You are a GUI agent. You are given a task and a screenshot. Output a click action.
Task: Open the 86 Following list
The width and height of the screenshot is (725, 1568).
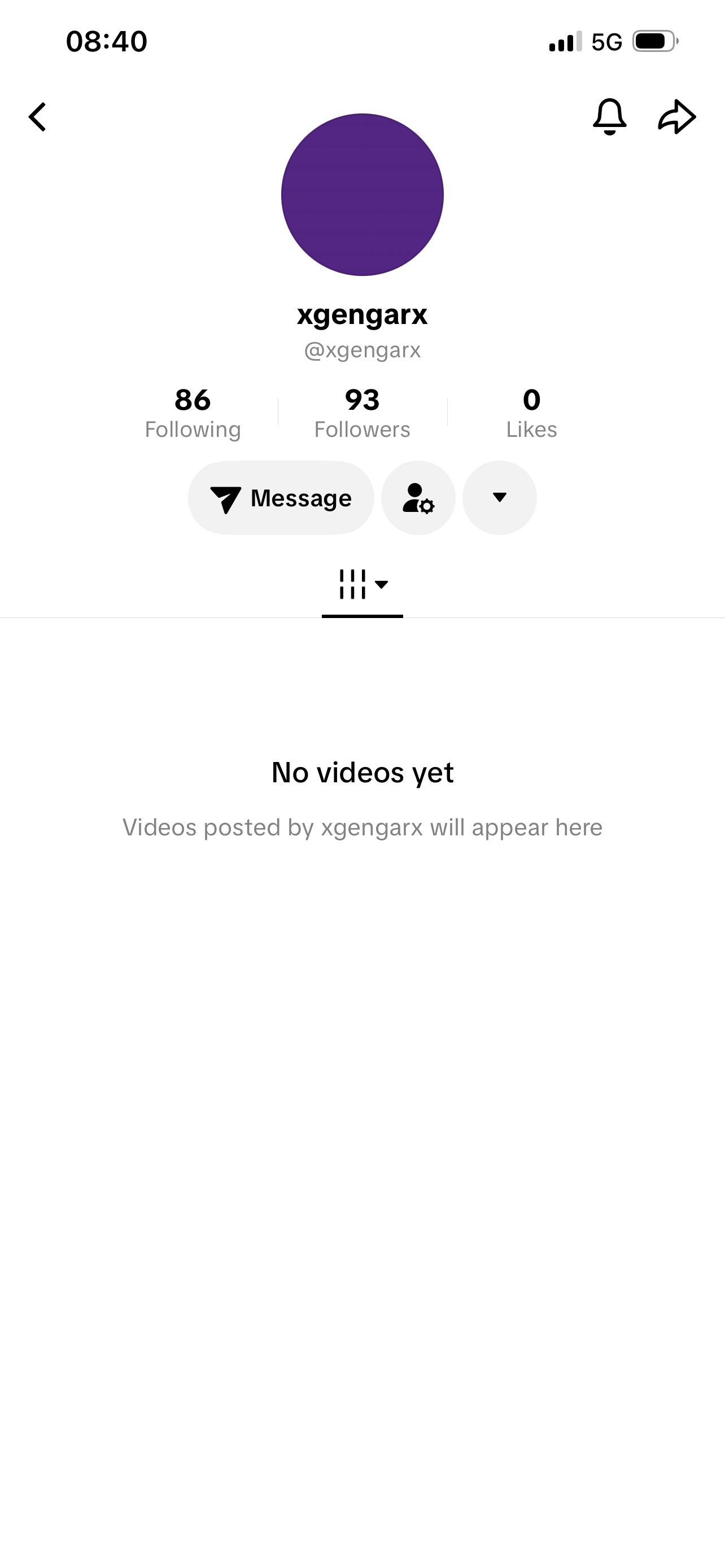click(x=193, y=413)
